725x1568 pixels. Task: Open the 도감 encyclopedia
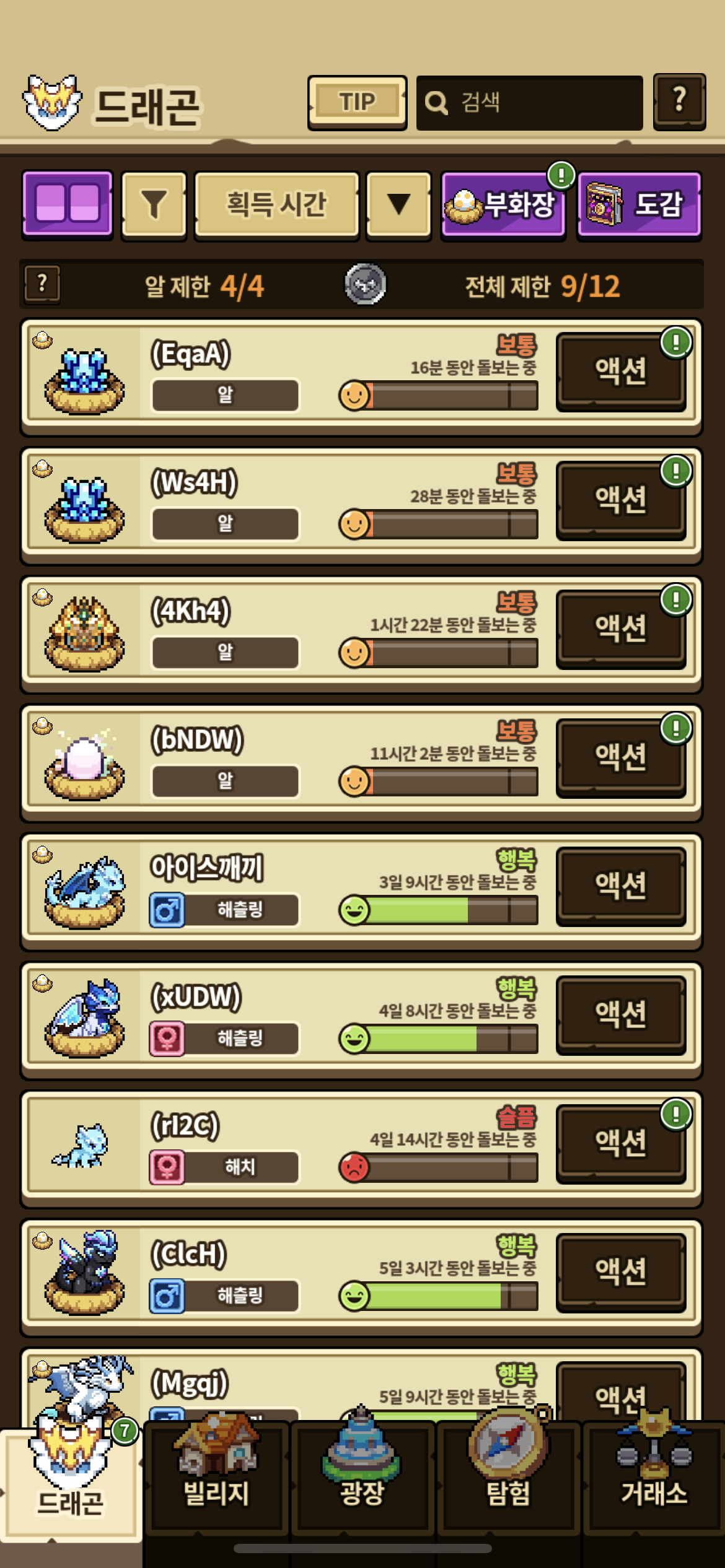(x=638, y=205)
